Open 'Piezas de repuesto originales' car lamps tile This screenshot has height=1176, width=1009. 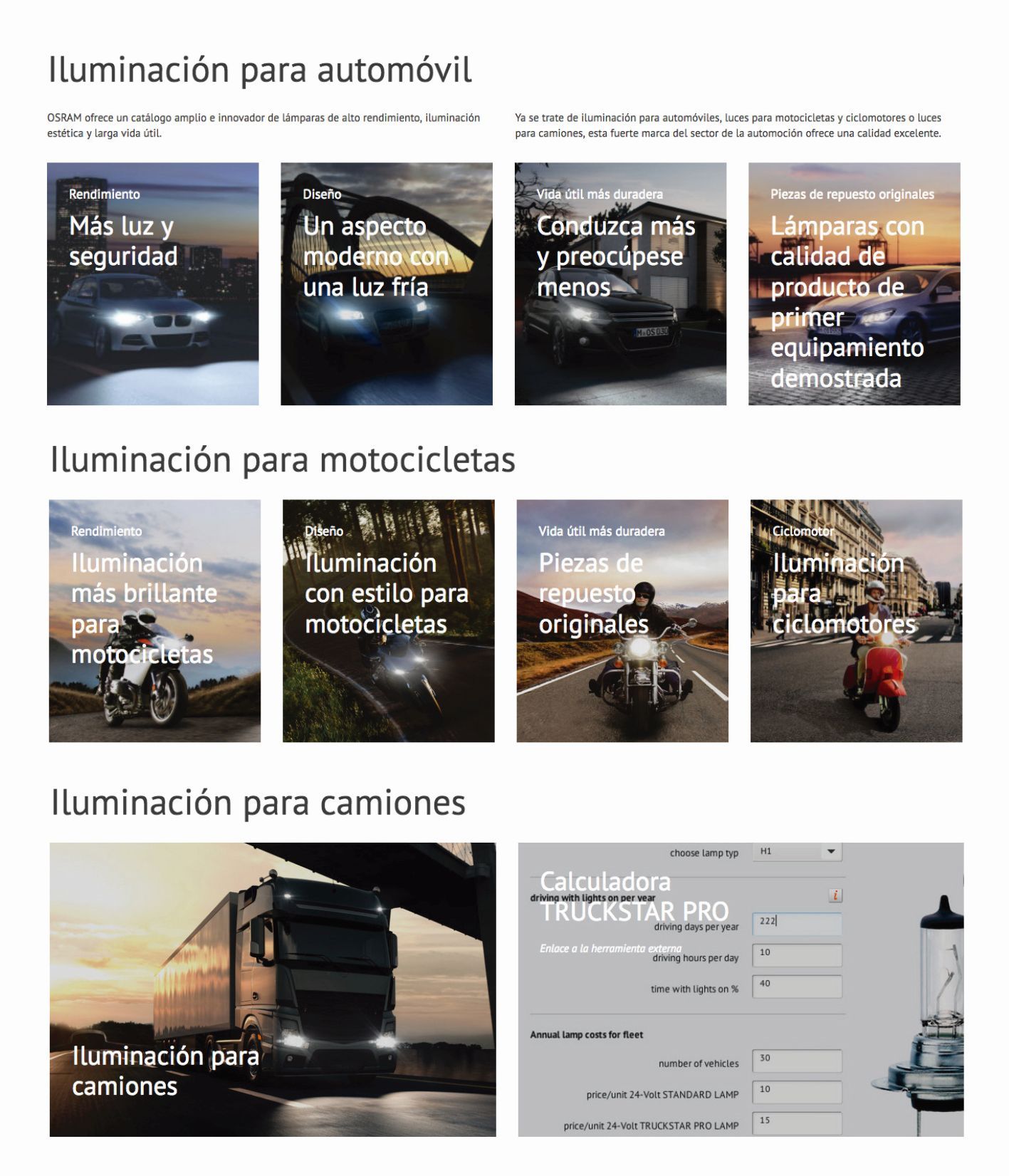(854, 284)
